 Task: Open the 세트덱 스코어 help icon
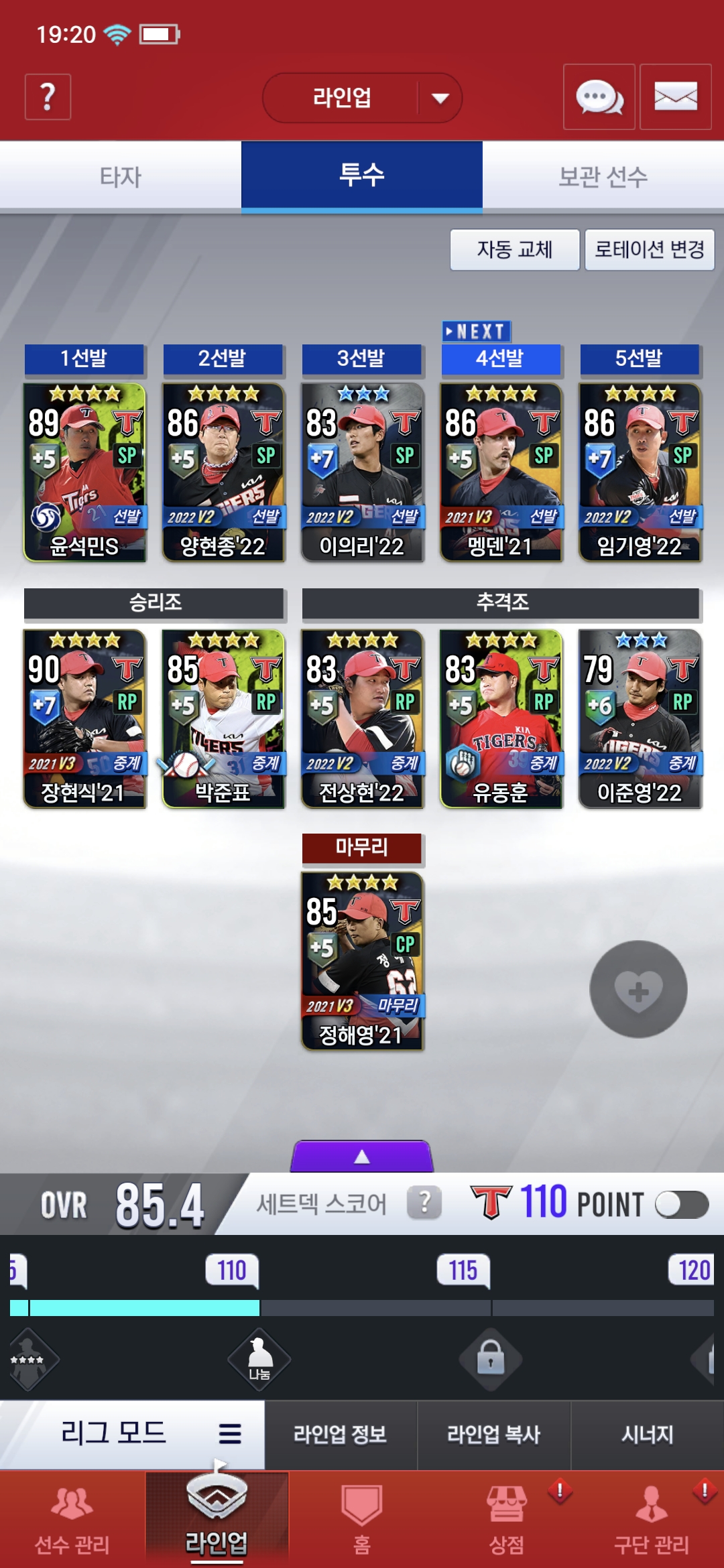point(424,1203)
